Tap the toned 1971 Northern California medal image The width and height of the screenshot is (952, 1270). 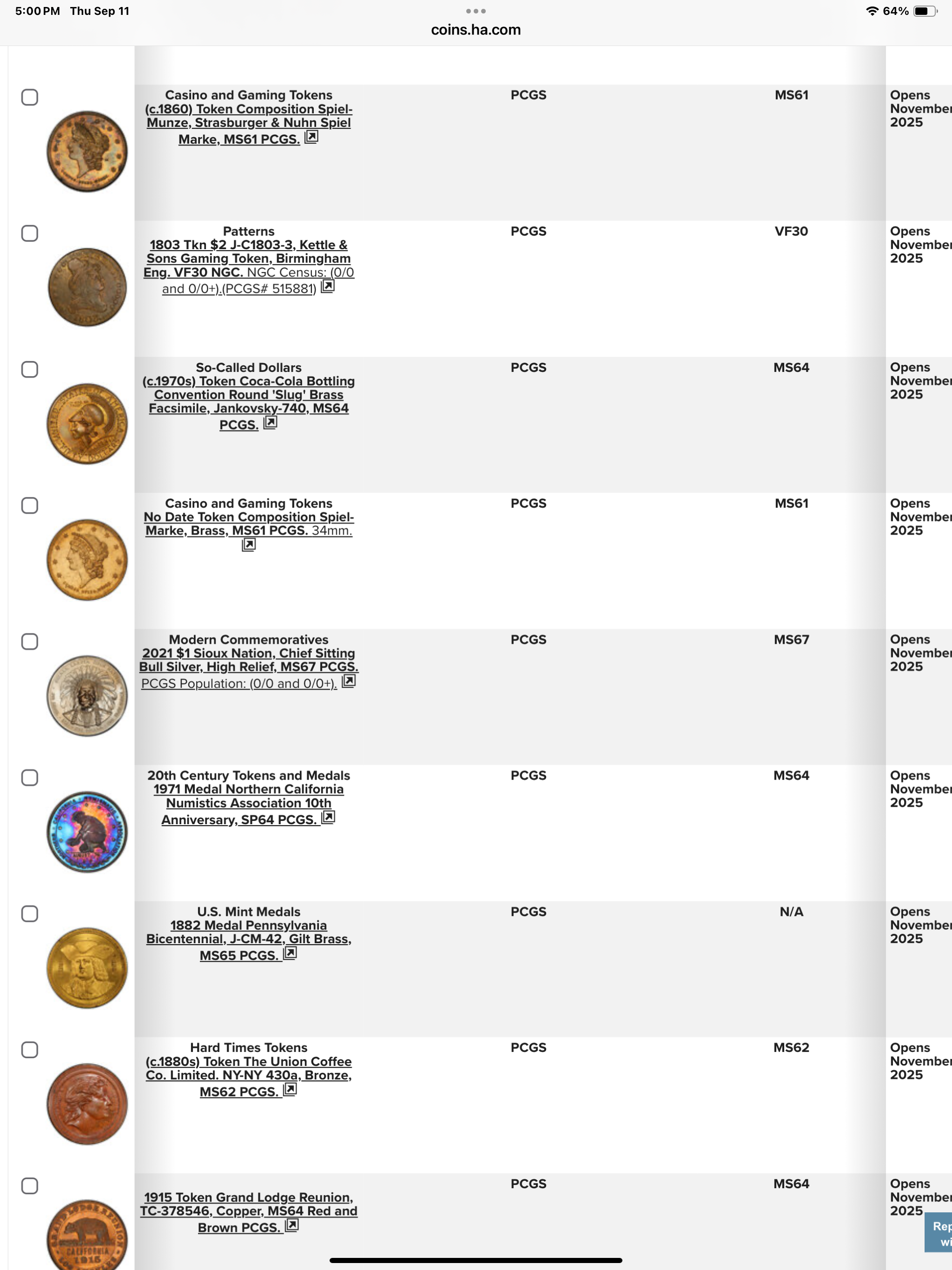coord(87,832)
